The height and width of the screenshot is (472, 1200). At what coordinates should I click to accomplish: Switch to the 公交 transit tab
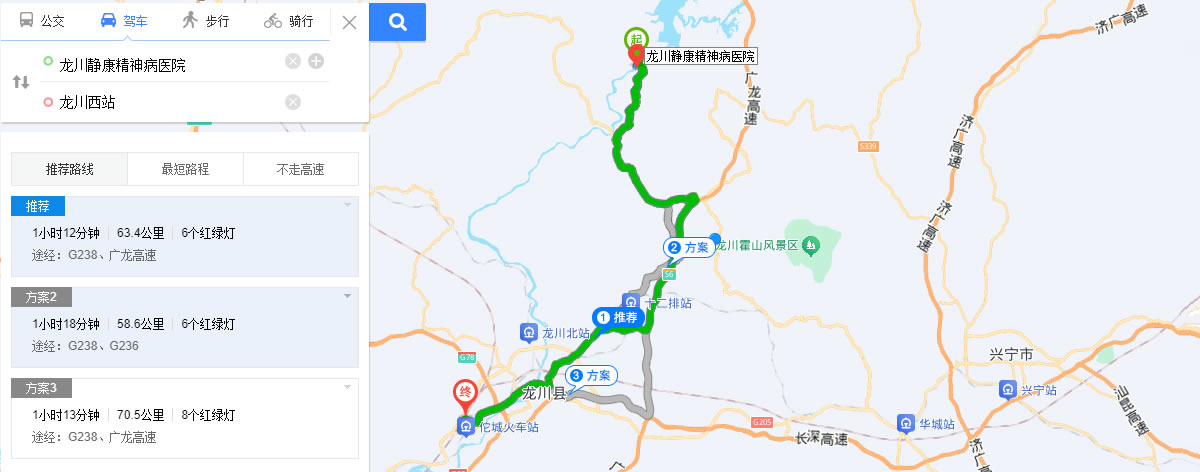43,20
